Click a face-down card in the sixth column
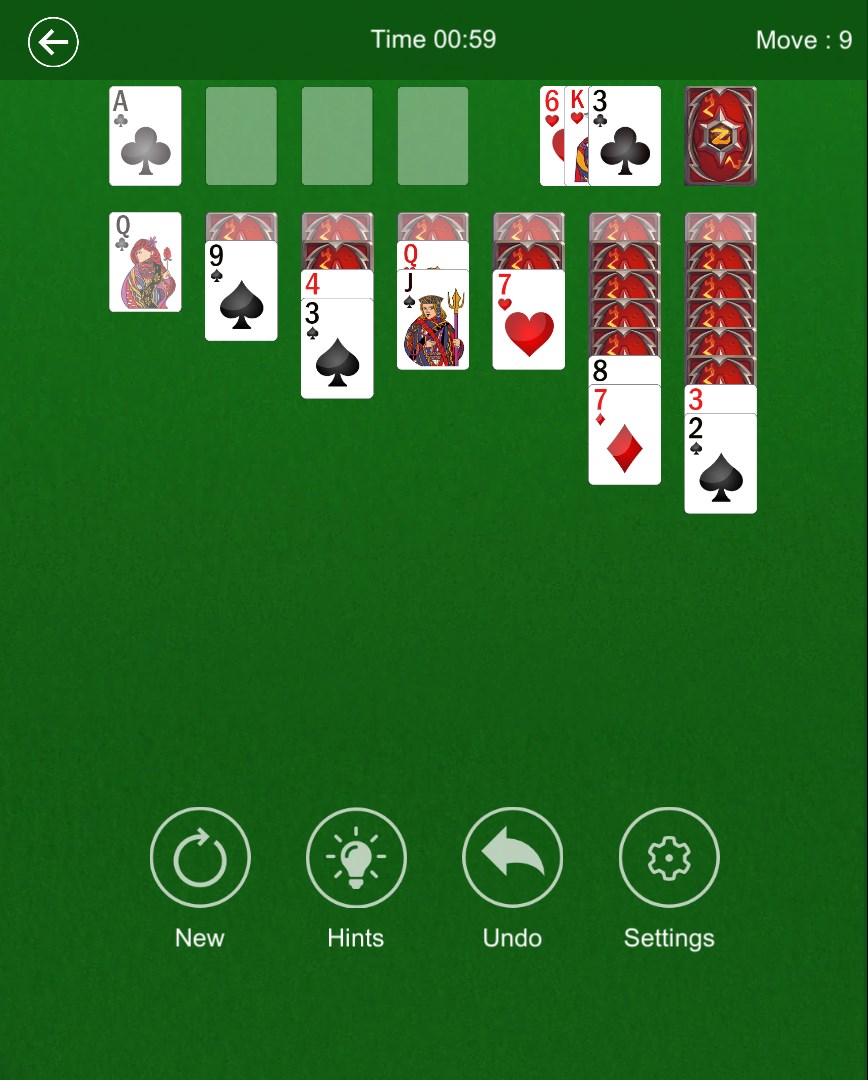The width and height of the screenshot is (868, 1080). point(625,280)
